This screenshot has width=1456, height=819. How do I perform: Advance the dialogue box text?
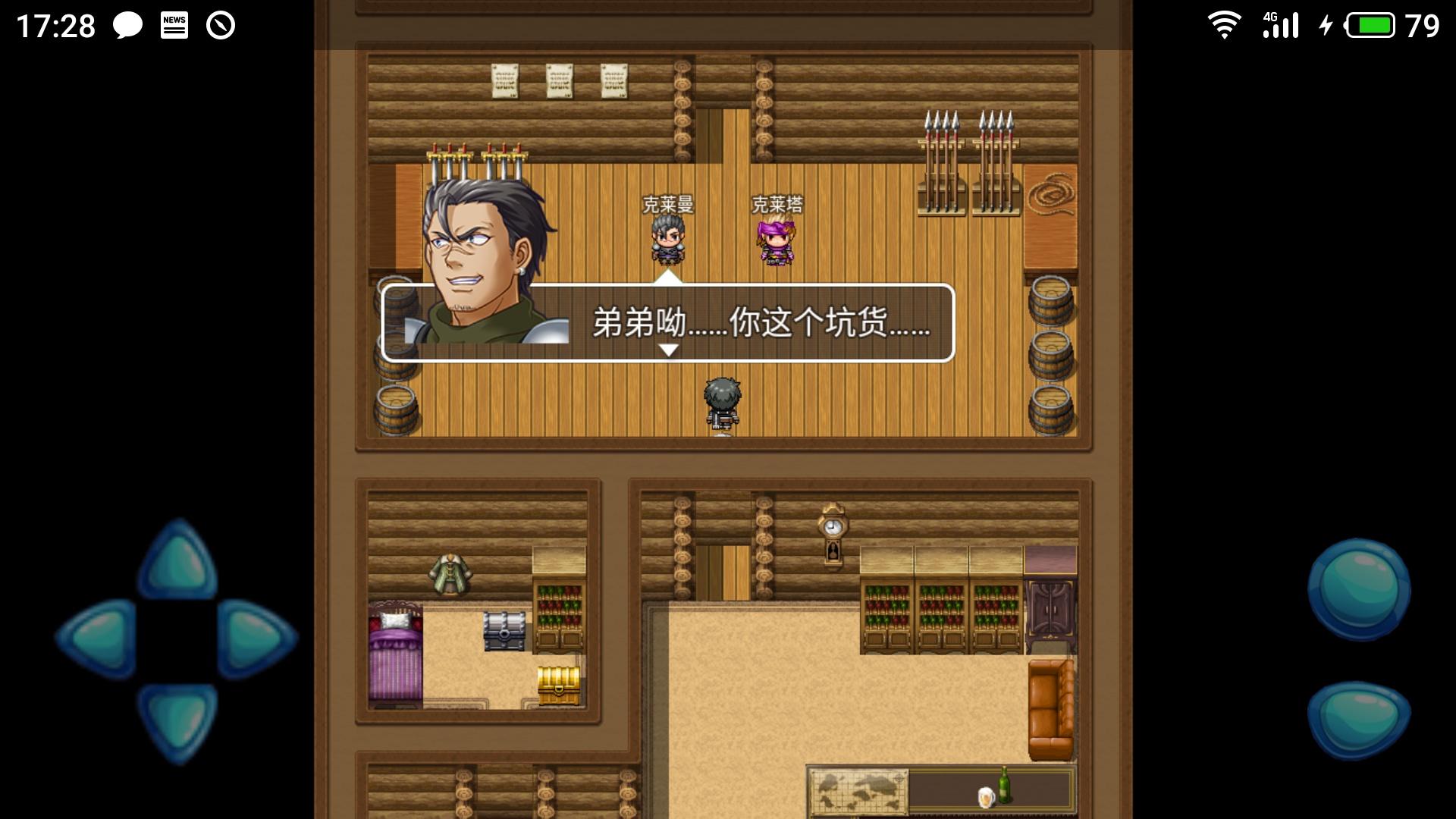667,324
